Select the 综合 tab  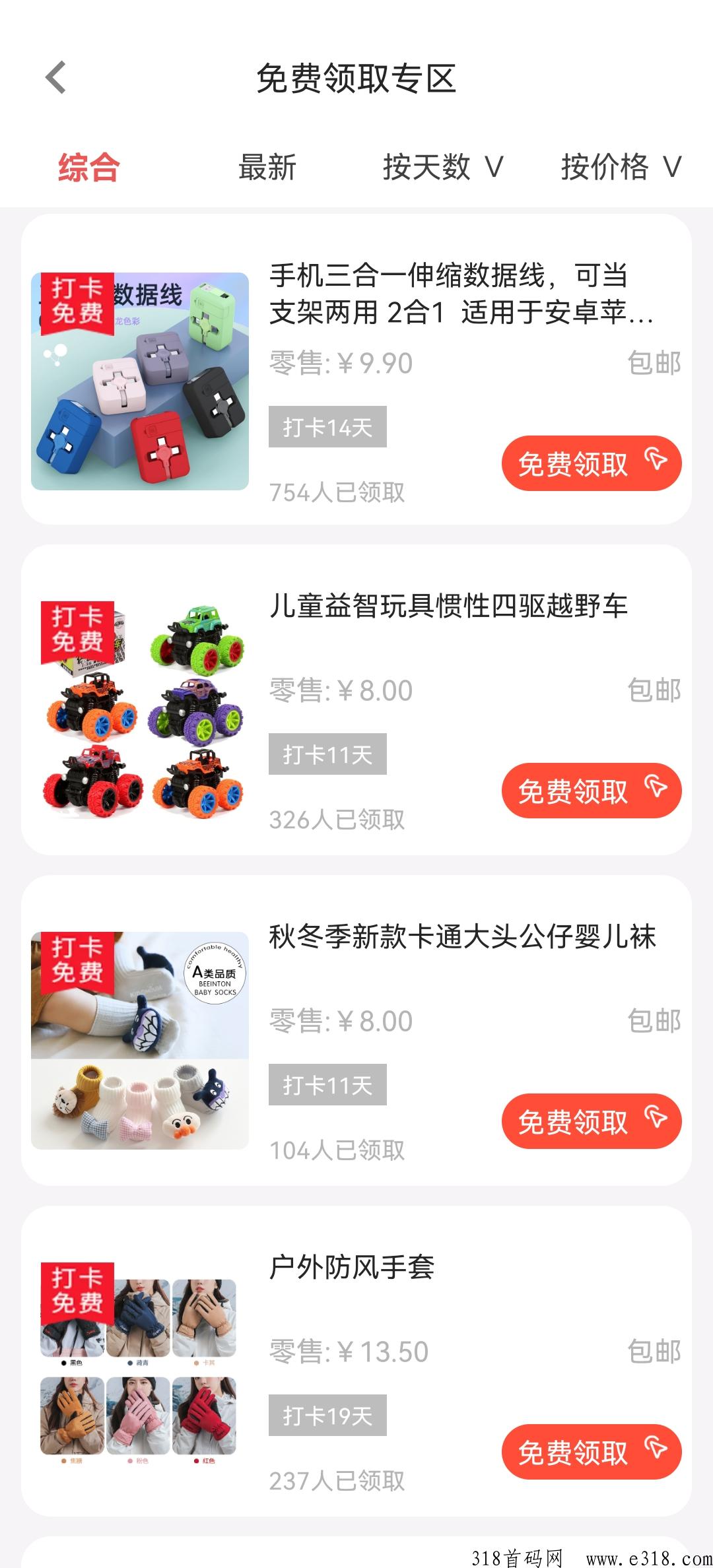(88, 168)
